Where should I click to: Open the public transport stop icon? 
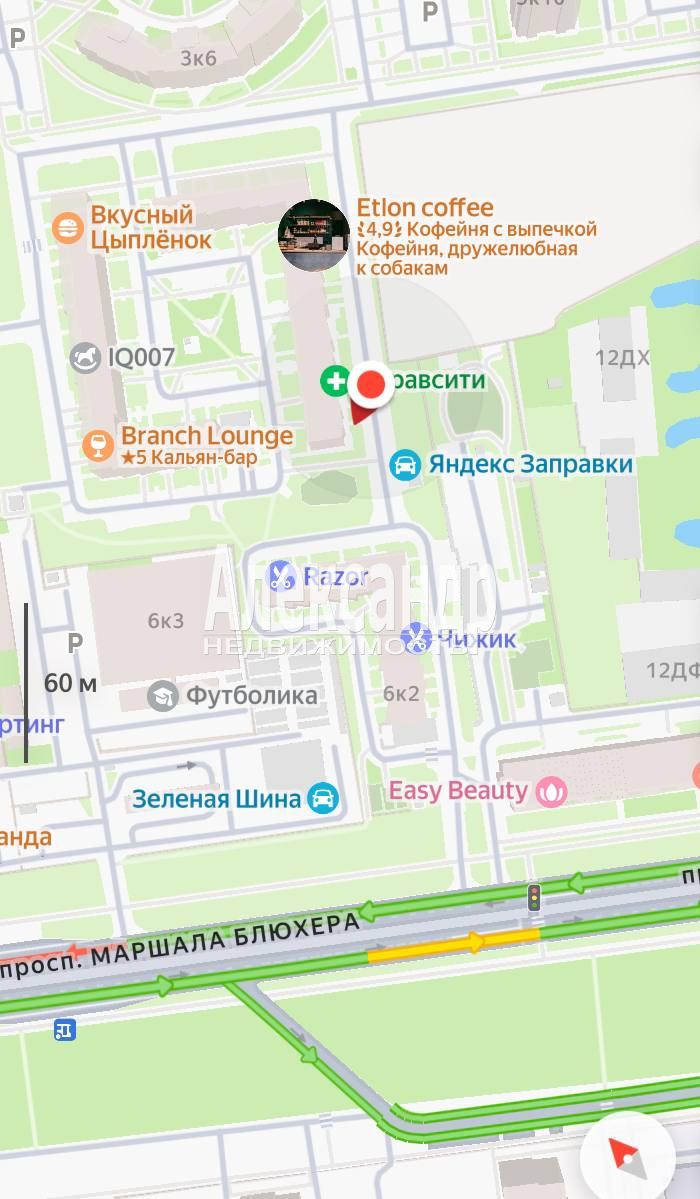[x=65, y=1029]
